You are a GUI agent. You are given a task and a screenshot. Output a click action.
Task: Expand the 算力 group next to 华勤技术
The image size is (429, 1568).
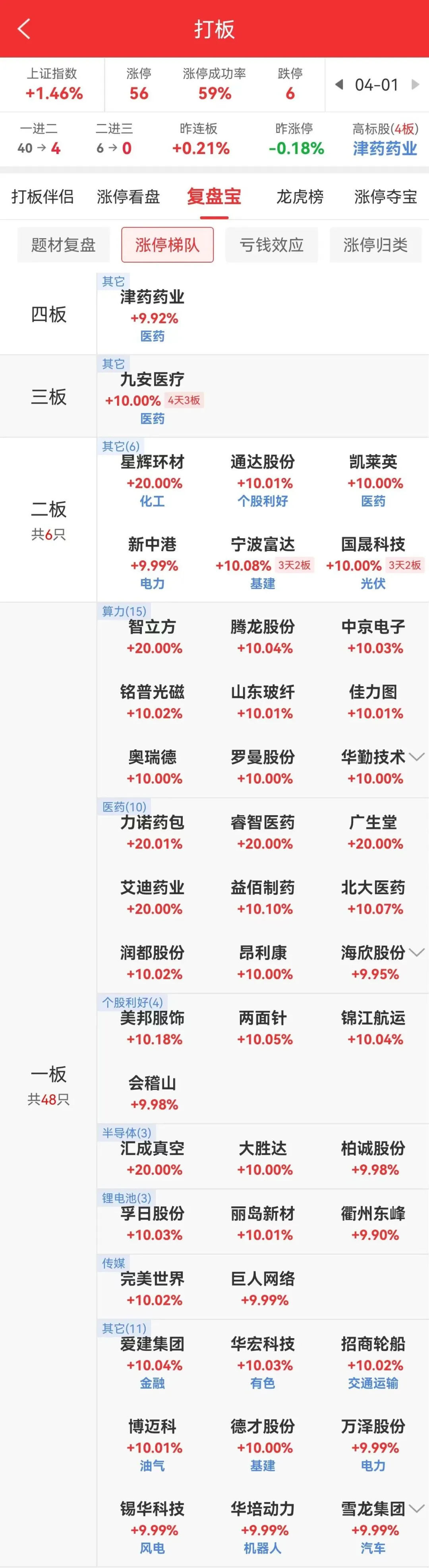(417, 756)
